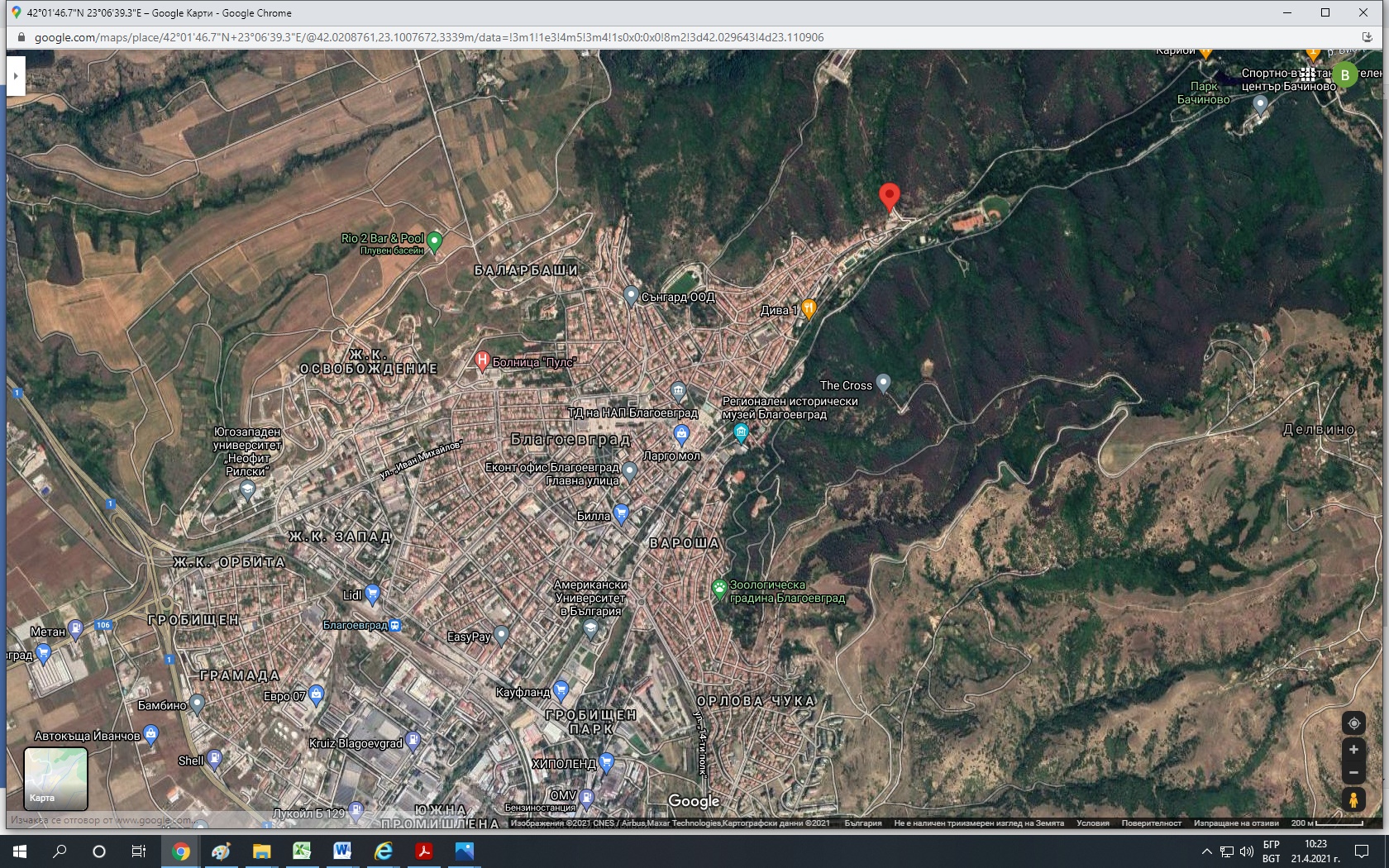Open Microsoft Word from the taskbar
The height and width of the screenshot is (868, 1389).
[x=342, y=851]
